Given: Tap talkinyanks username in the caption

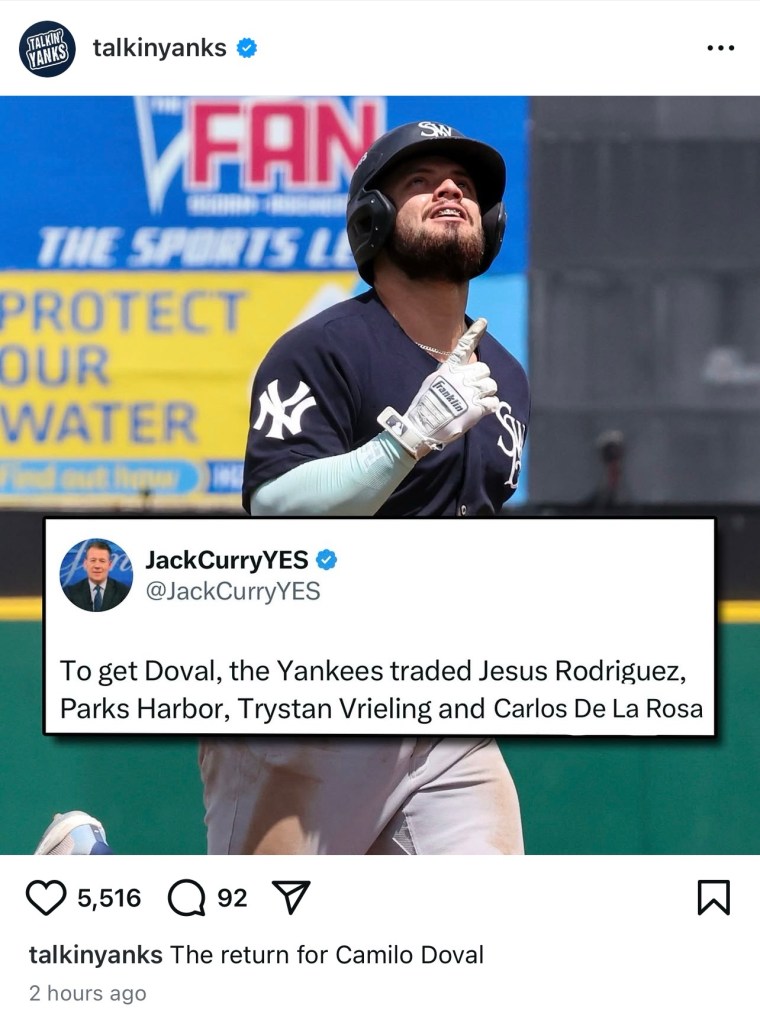Looking at the screenshot, I should [x=95, y=954].
